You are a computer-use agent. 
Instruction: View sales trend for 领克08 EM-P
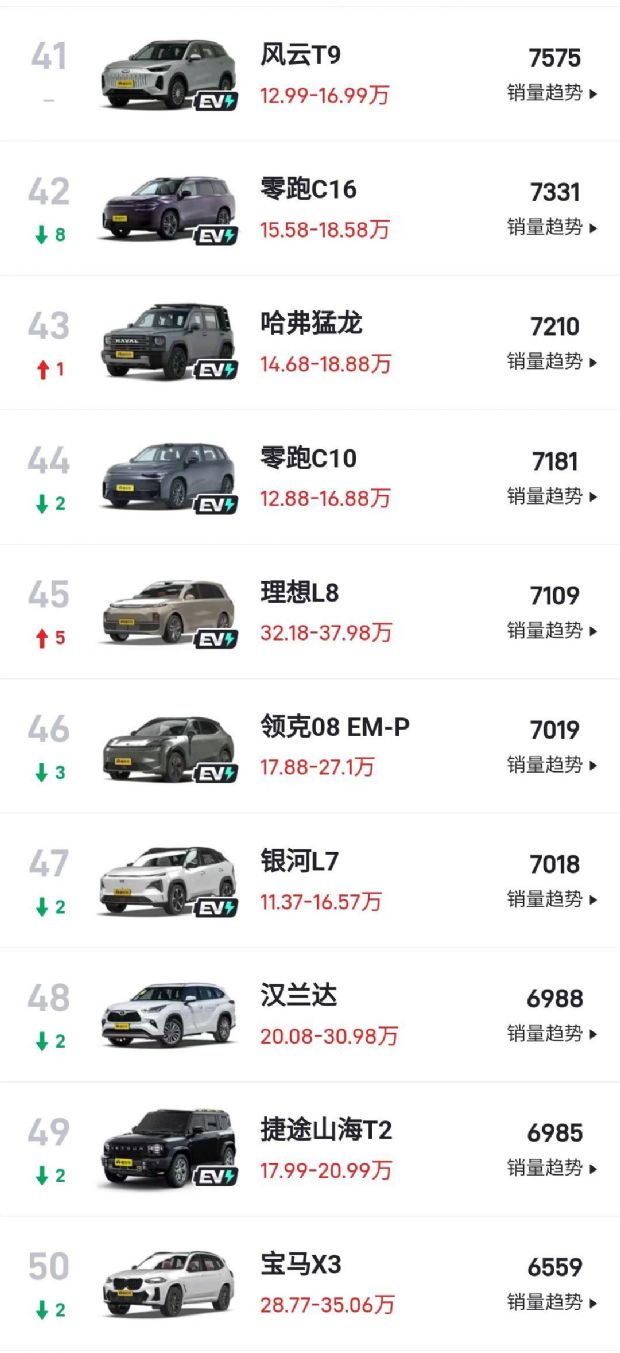point(552,765)
